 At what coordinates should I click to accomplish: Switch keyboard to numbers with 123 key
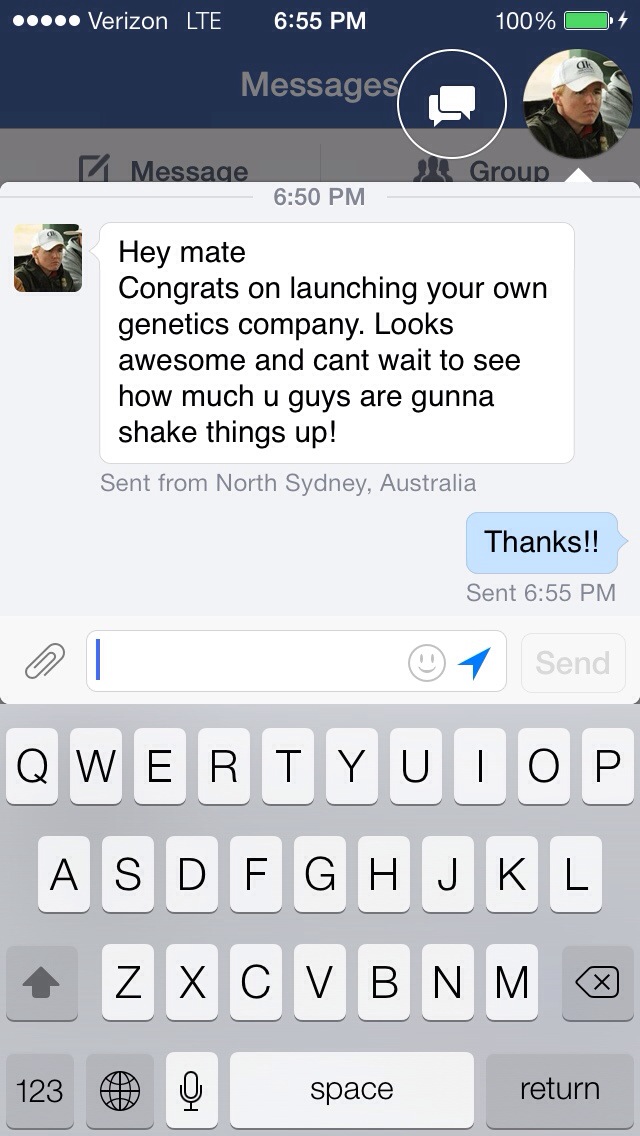(40, 1089)
